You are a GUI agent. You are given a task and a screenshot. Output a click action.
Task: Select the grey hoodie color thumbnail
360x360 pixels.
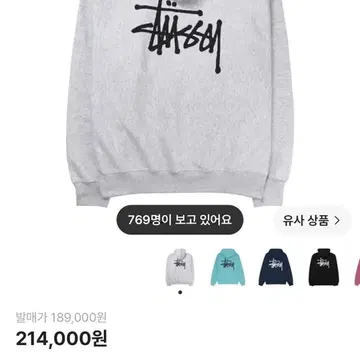[180, 267]
